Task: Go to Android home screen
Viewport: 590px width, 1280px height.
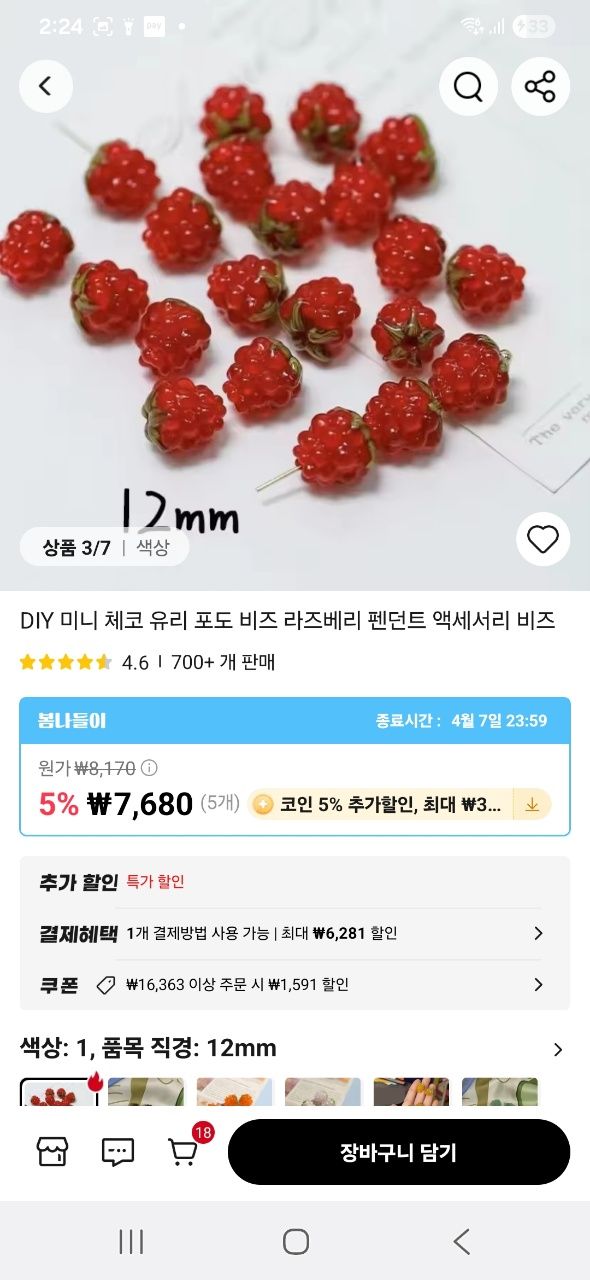Action: (x=295, y=1241)
